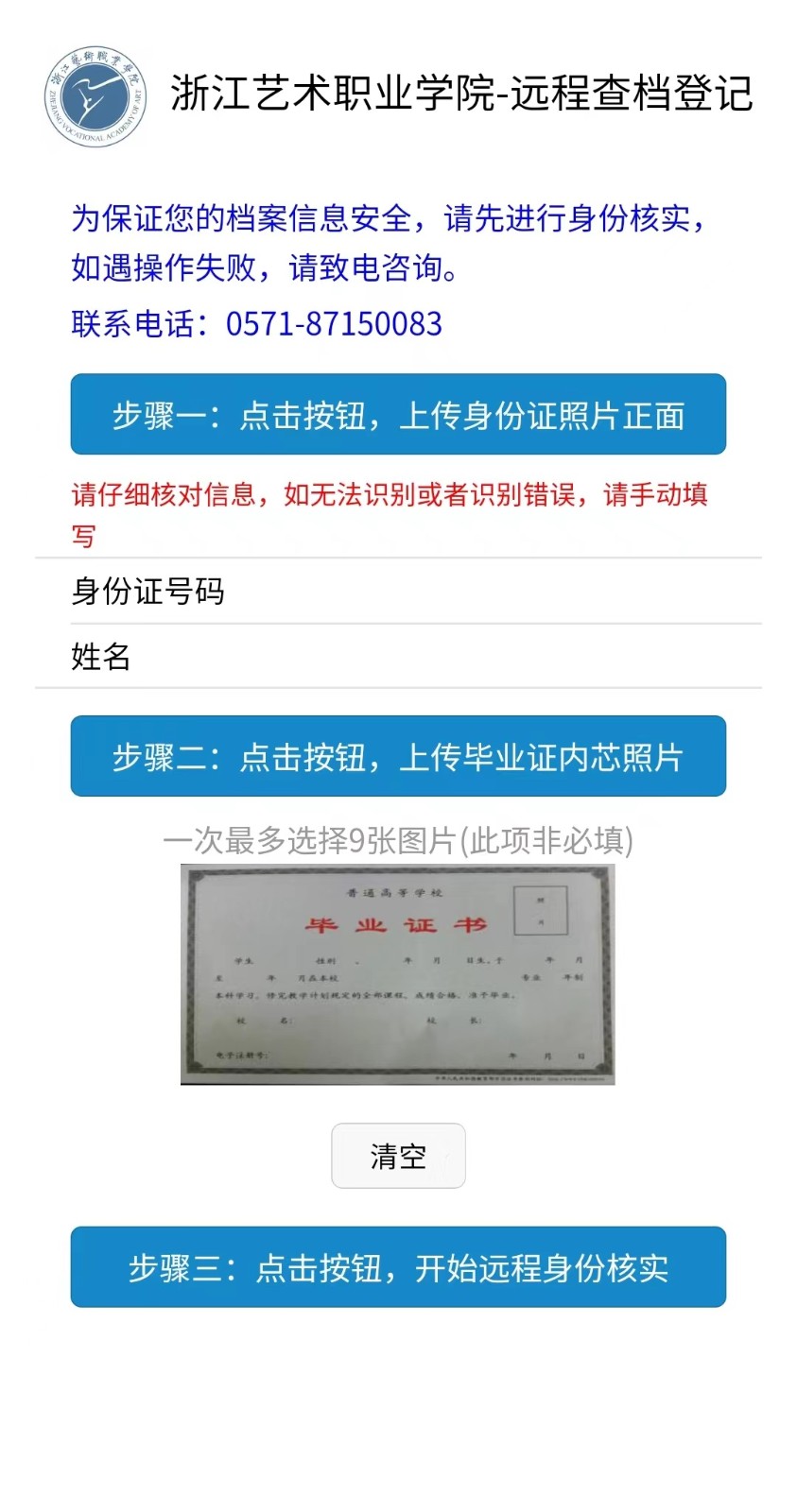Focus the 姓名 input field
797x1512 pixels.
pyautogui.click(x=416, y=656)
